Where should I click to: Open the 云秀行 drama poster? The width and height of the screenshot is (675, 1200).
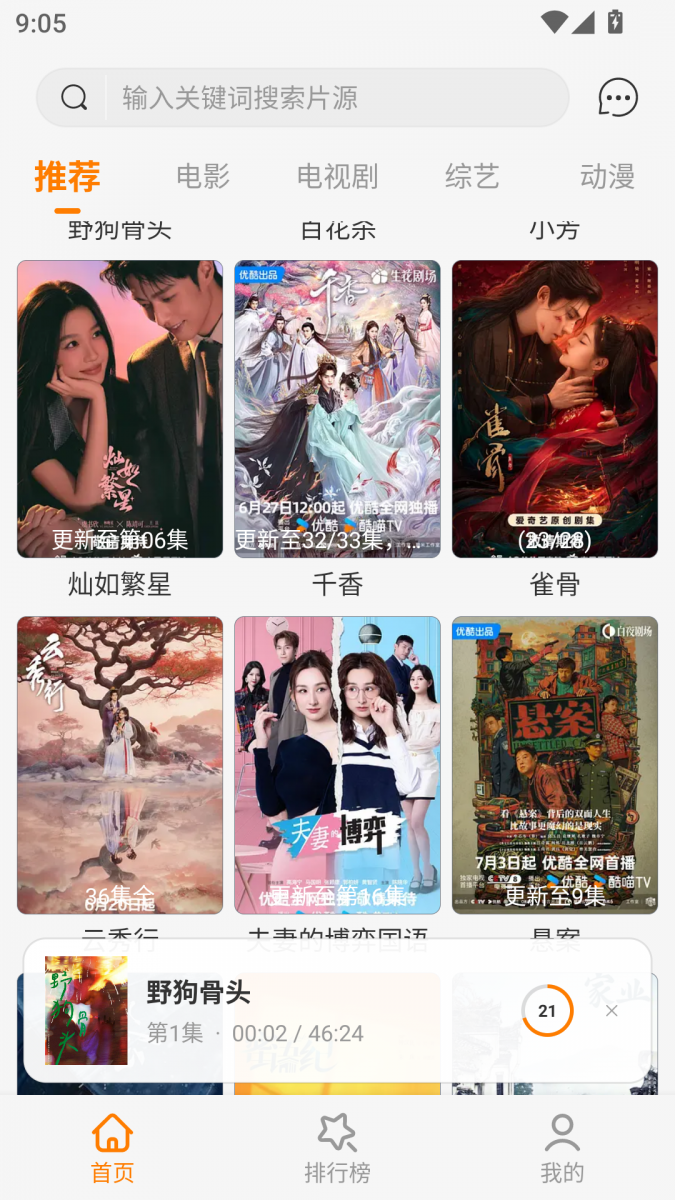pos(120,765)
